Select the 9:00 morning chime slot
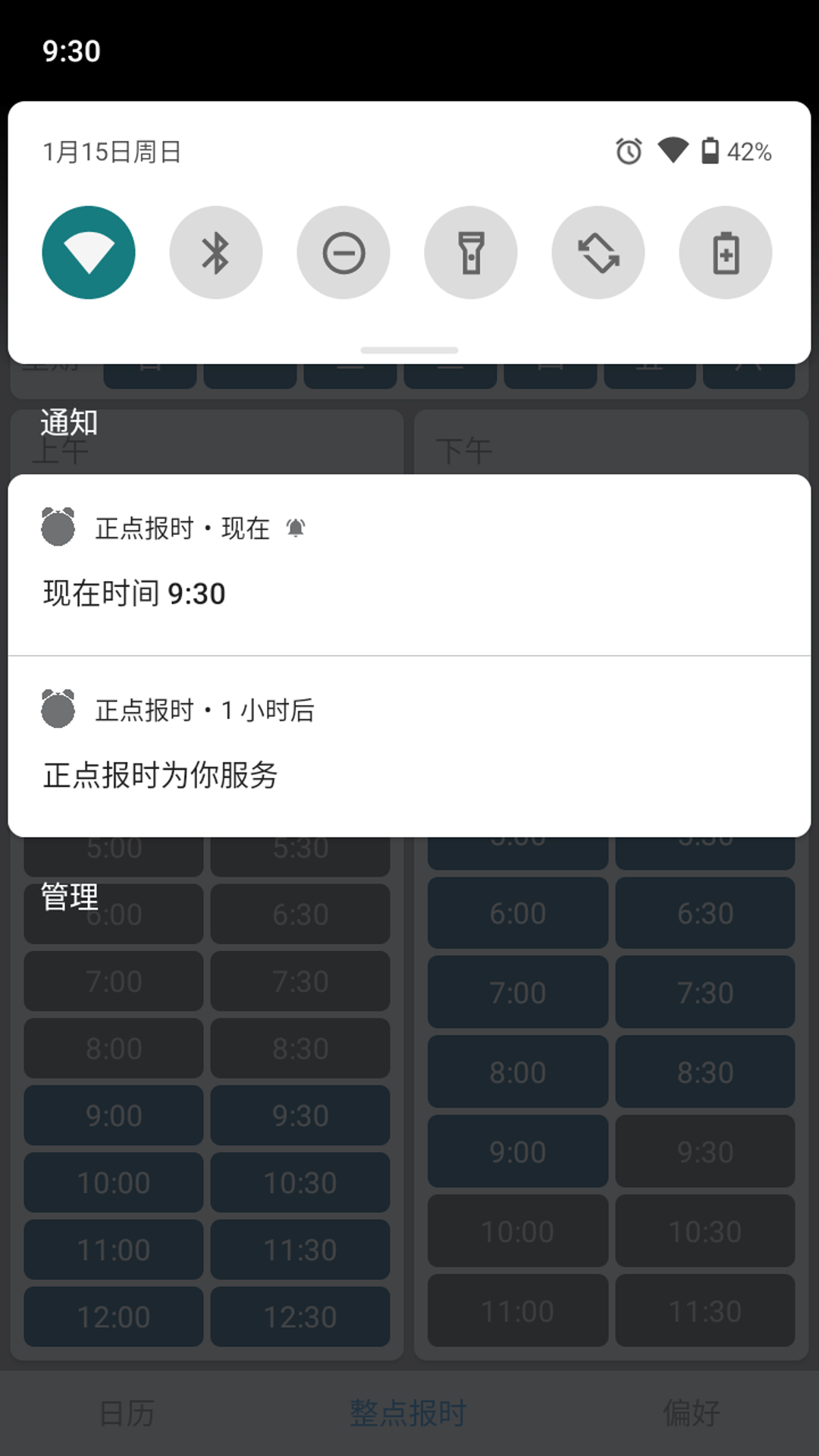The height and width of the screenshot is (1456, 819). (112, 1116)
